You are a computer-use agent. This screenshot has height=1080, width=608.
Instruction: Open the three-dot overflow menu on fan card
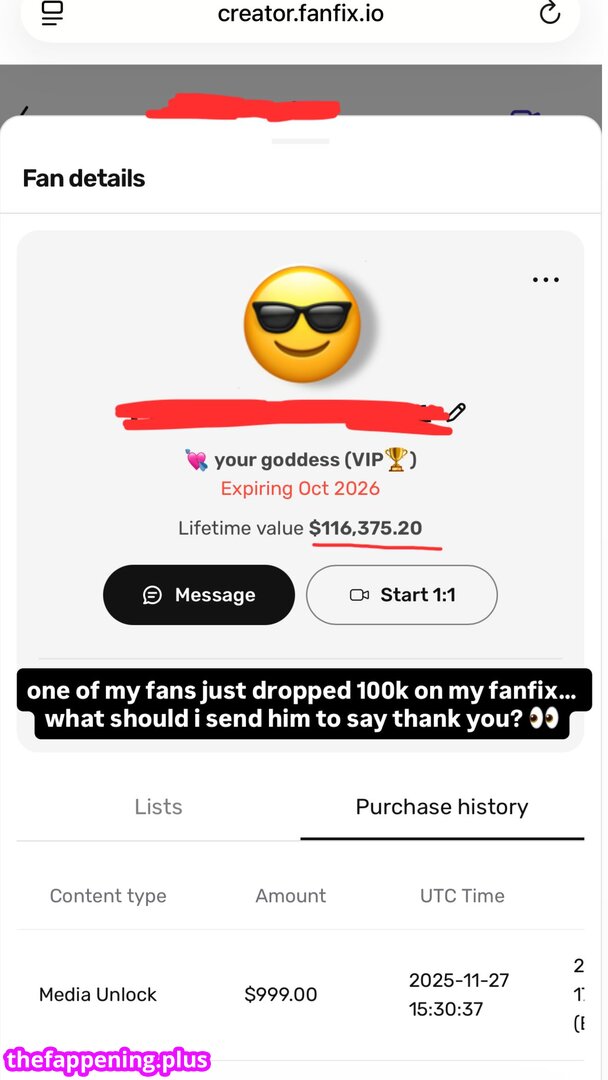pyautogui.click(x=546, y=280)
